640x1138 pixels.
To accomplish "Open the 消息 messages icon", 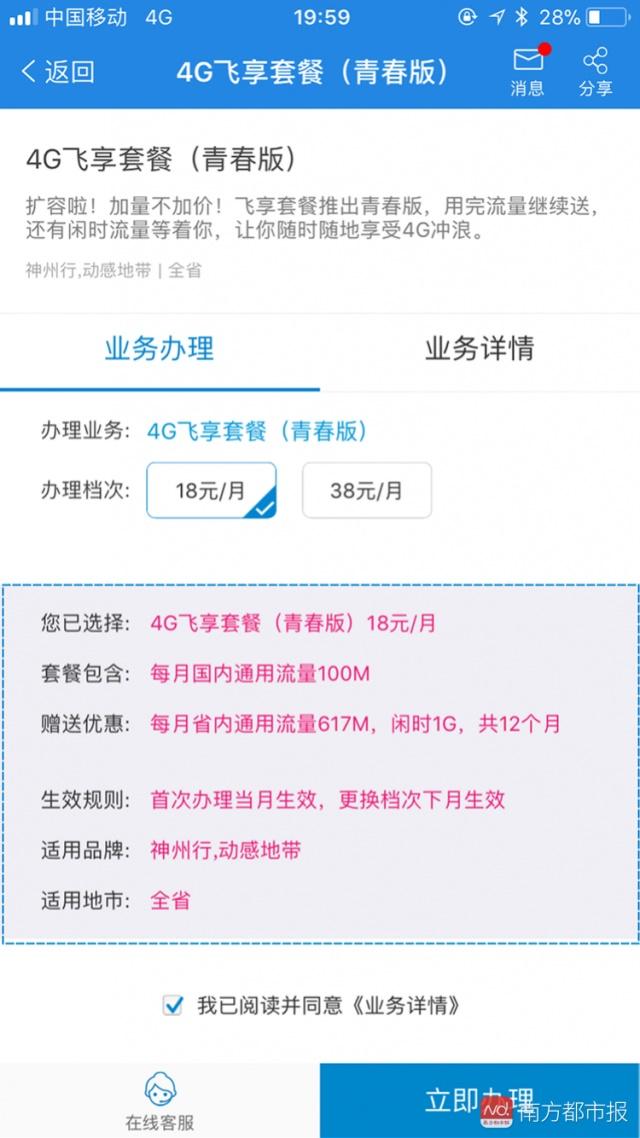I will [527, 70].
